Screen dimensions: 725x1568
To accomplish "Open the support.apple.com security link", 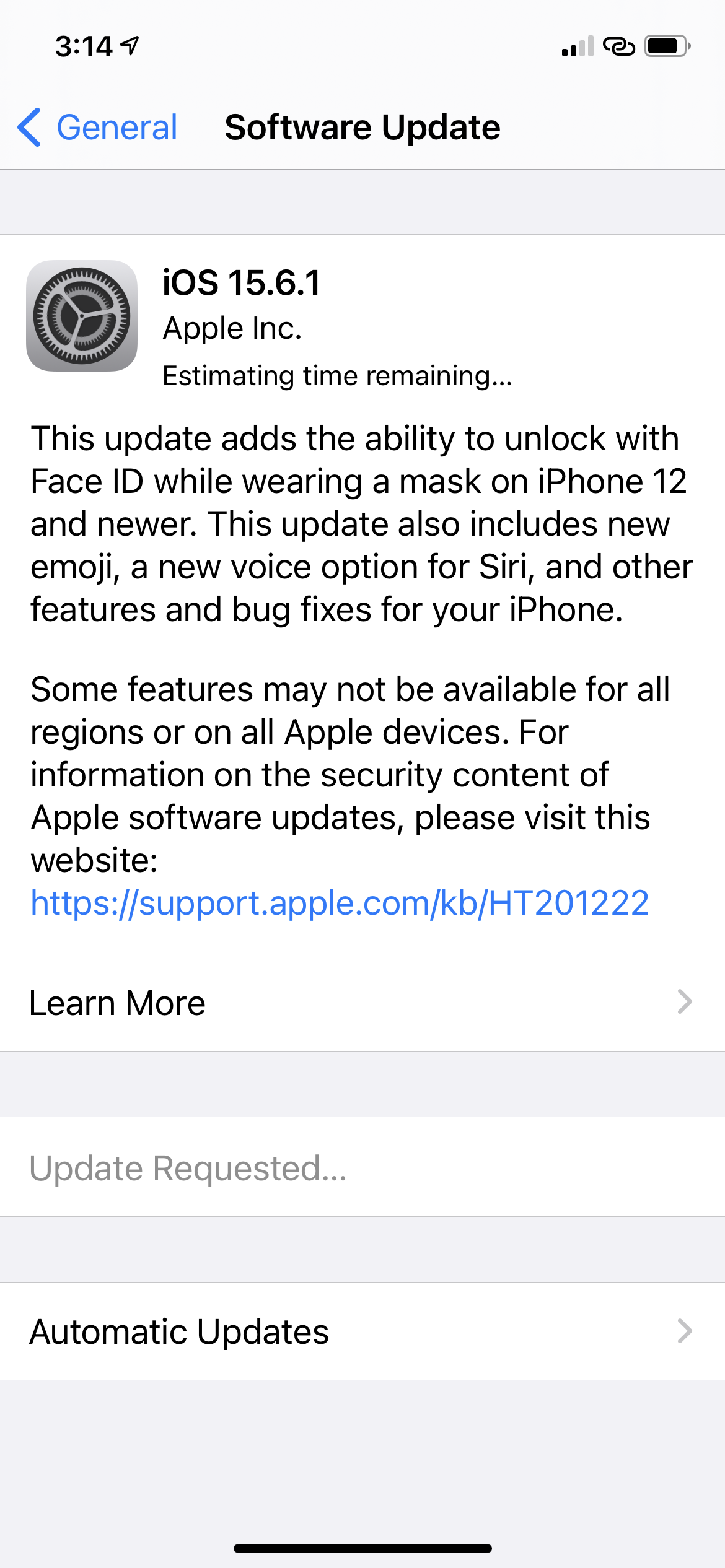I will pos(340,903).
